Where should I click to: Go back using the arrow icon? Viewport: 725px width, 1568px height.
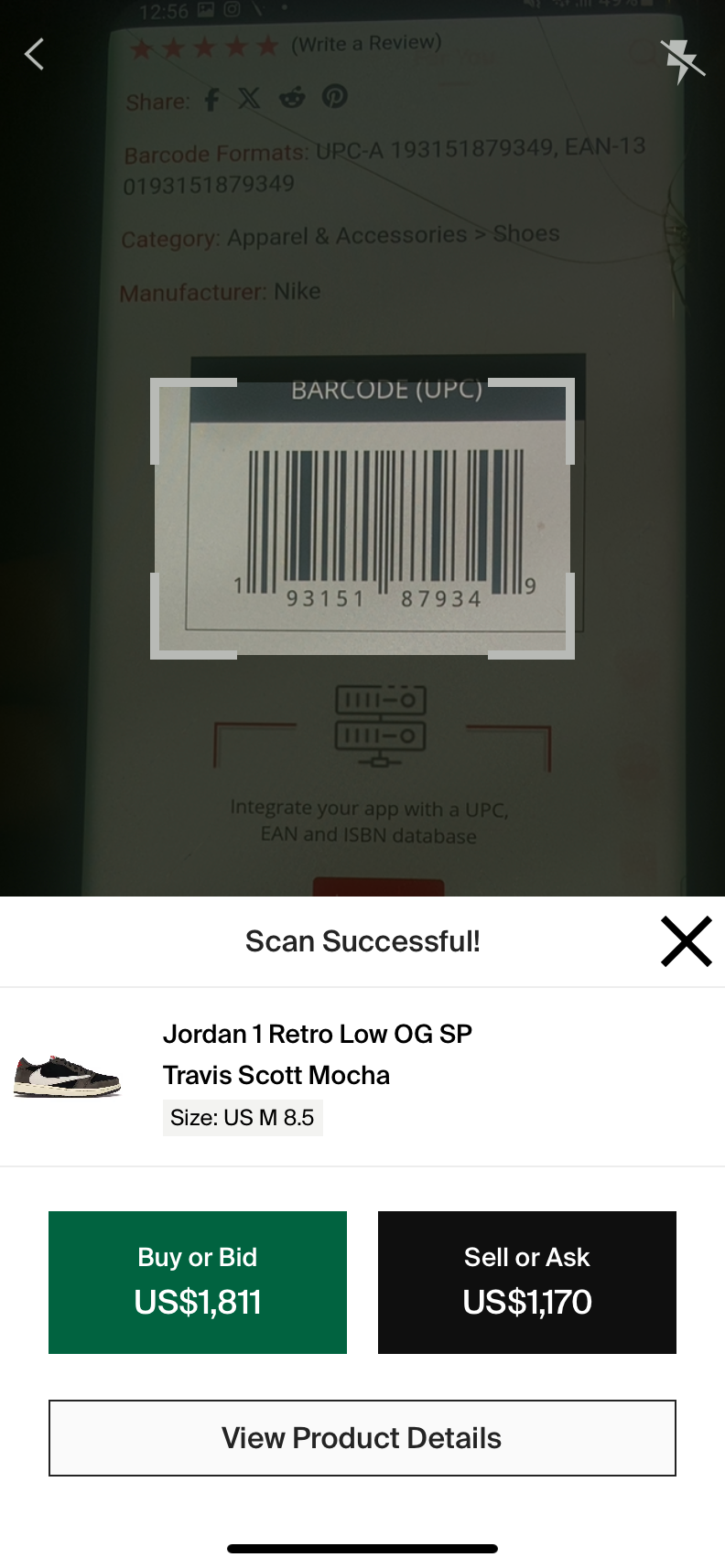point(34,54)
